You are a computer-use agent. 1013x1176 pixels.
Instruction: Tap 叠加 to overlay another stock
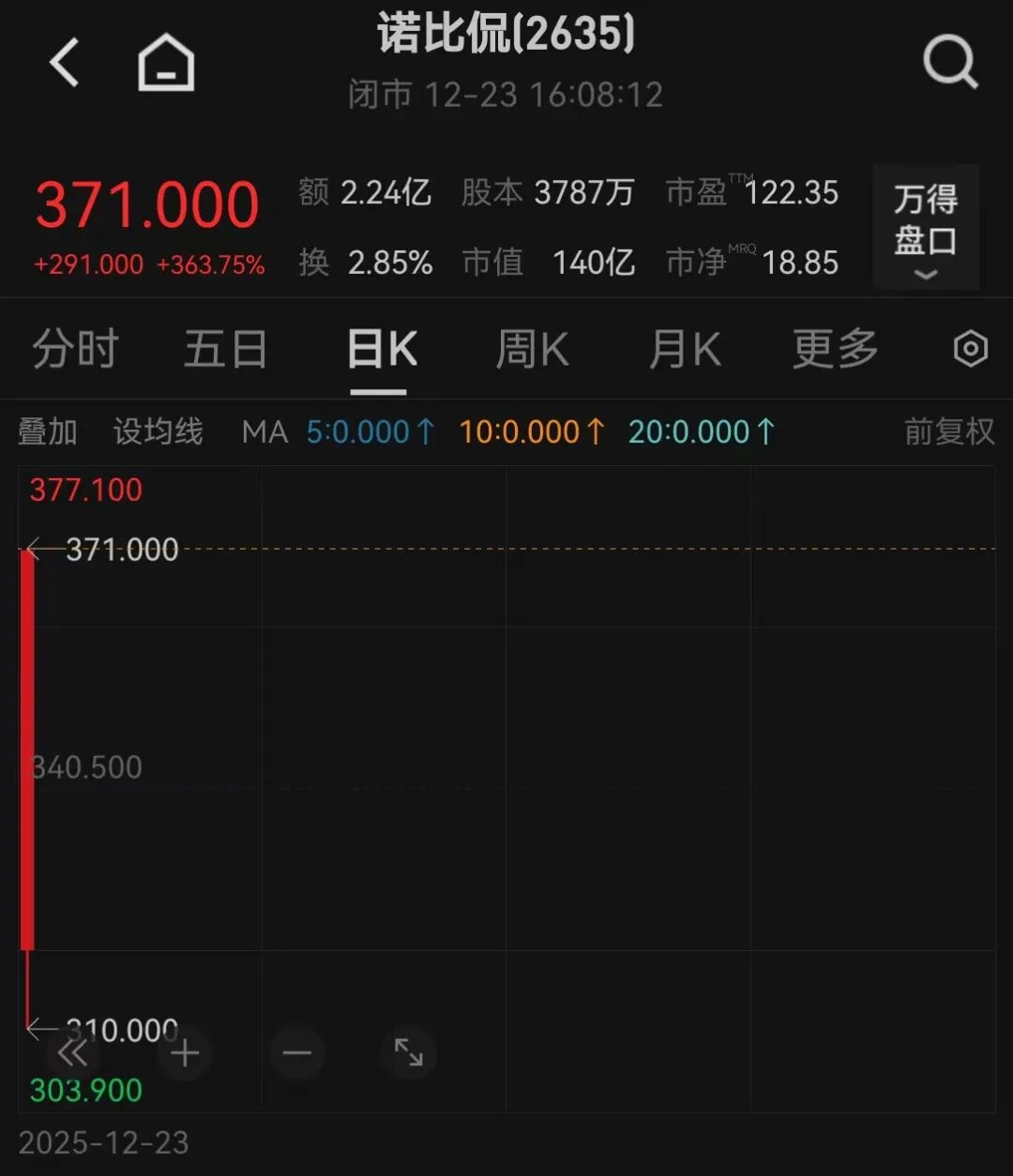(47, 431)
